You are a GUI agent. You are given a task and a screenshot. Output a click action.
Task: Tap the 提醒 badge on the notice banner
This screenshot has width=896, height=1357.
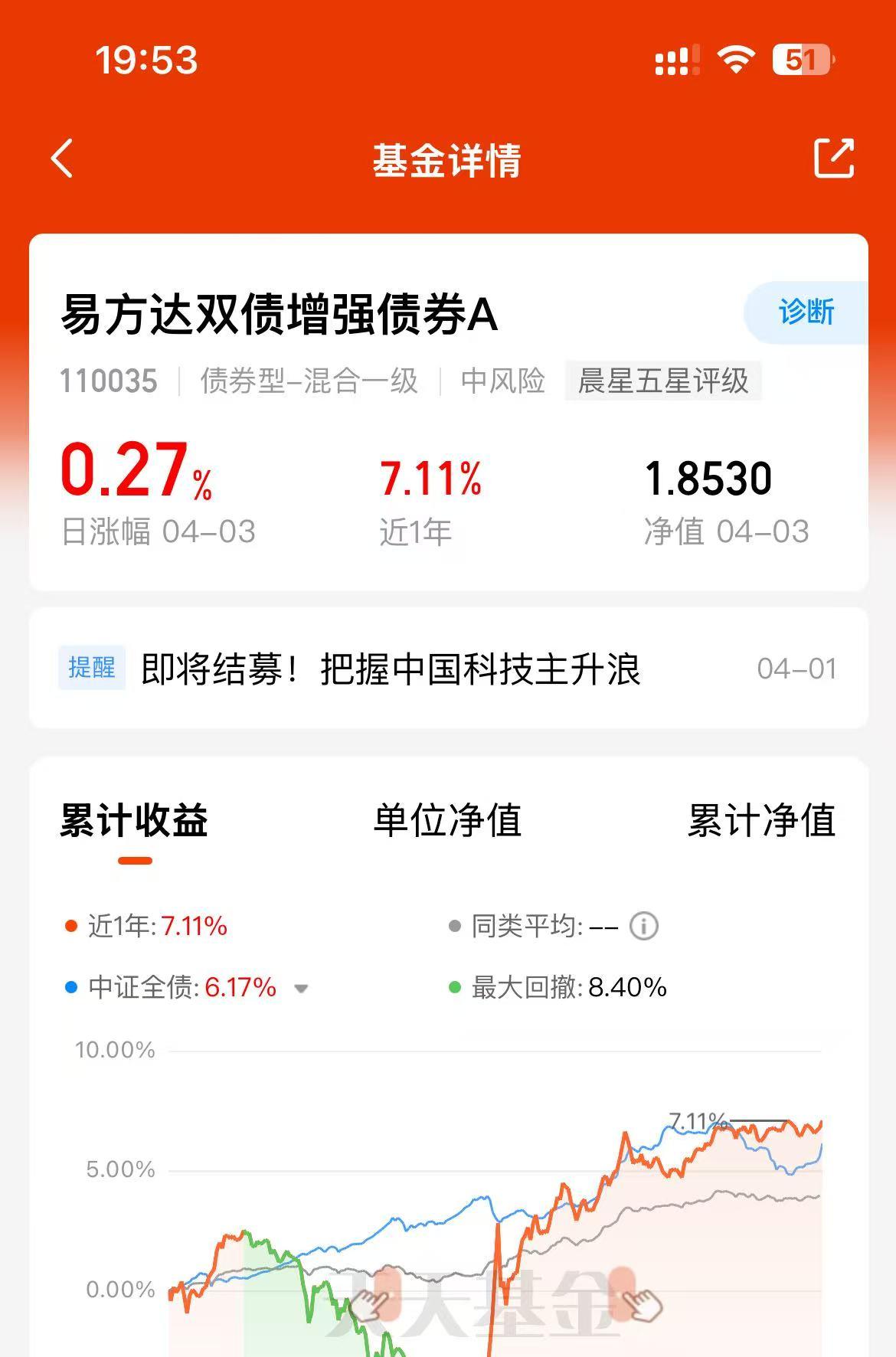pyautogui.click(x=91, y=669)
